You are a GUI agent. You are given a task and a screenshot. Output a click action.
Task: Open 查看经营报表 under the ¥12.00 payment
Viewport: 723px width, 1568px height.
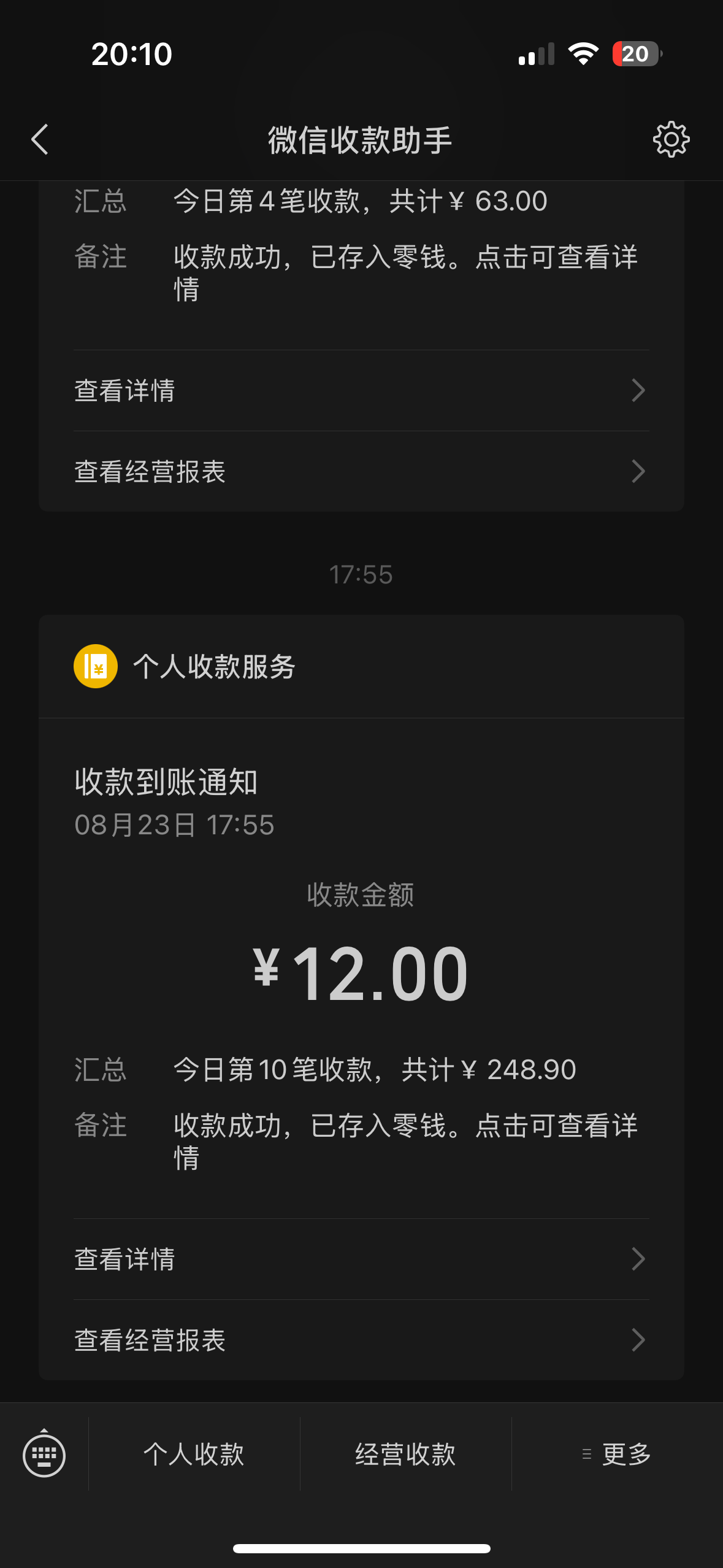(x=361, y=1340)
